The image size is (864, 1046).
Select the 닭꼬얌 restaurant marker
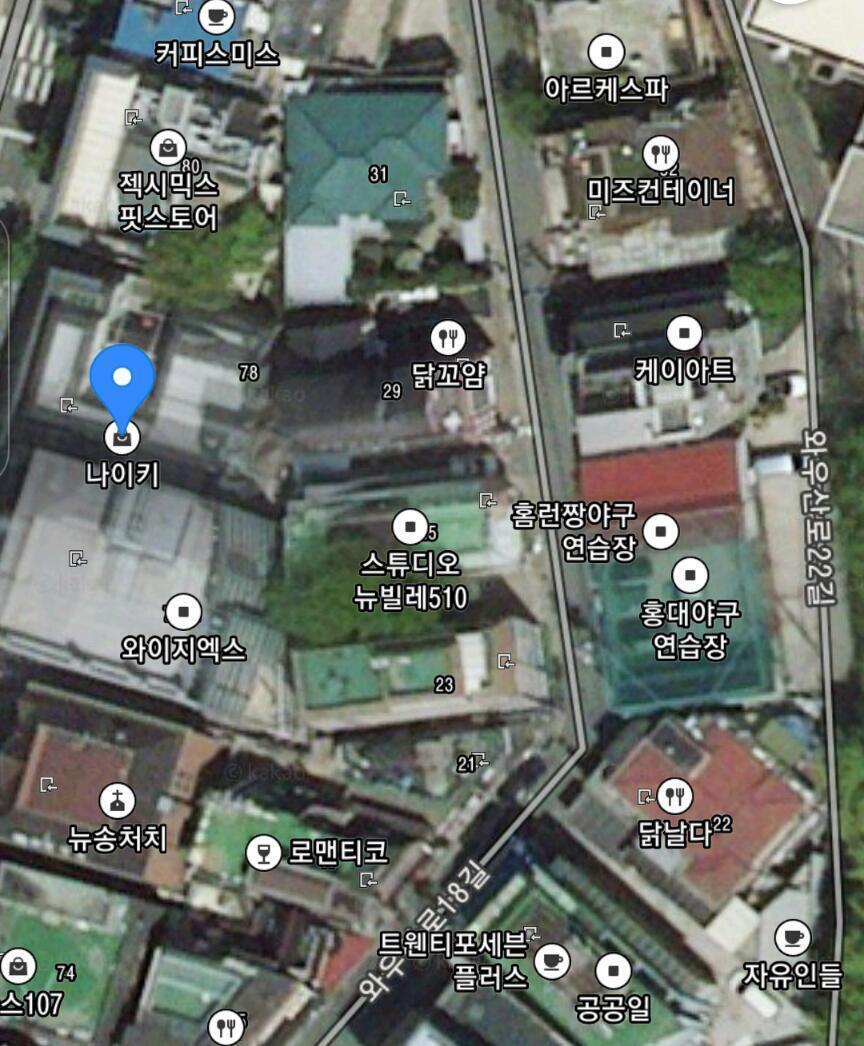tap(448, 338)
